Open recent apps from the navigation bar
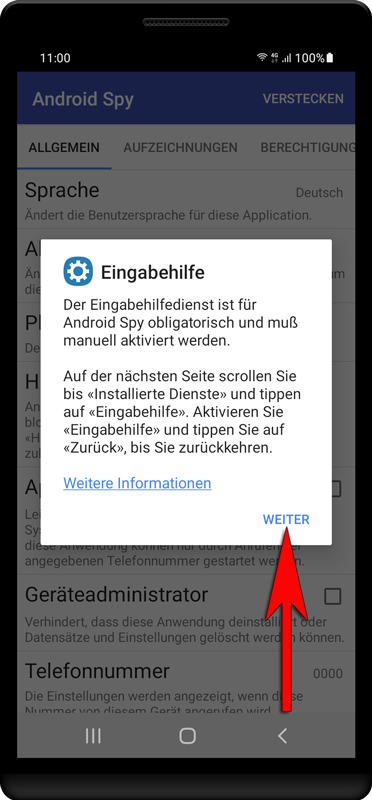 [93, 735]
